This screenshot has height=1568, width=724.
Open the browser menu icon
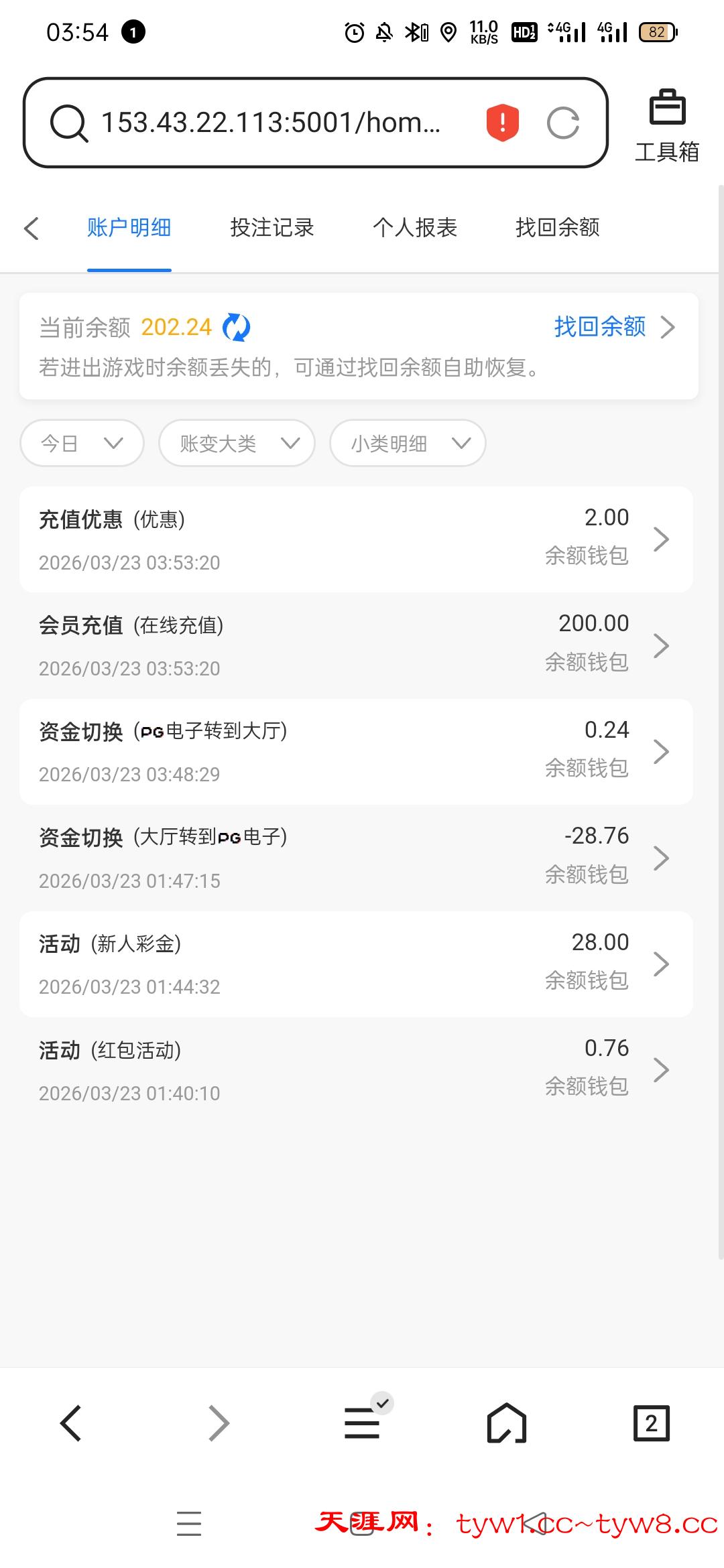[x=362, y=1423]
